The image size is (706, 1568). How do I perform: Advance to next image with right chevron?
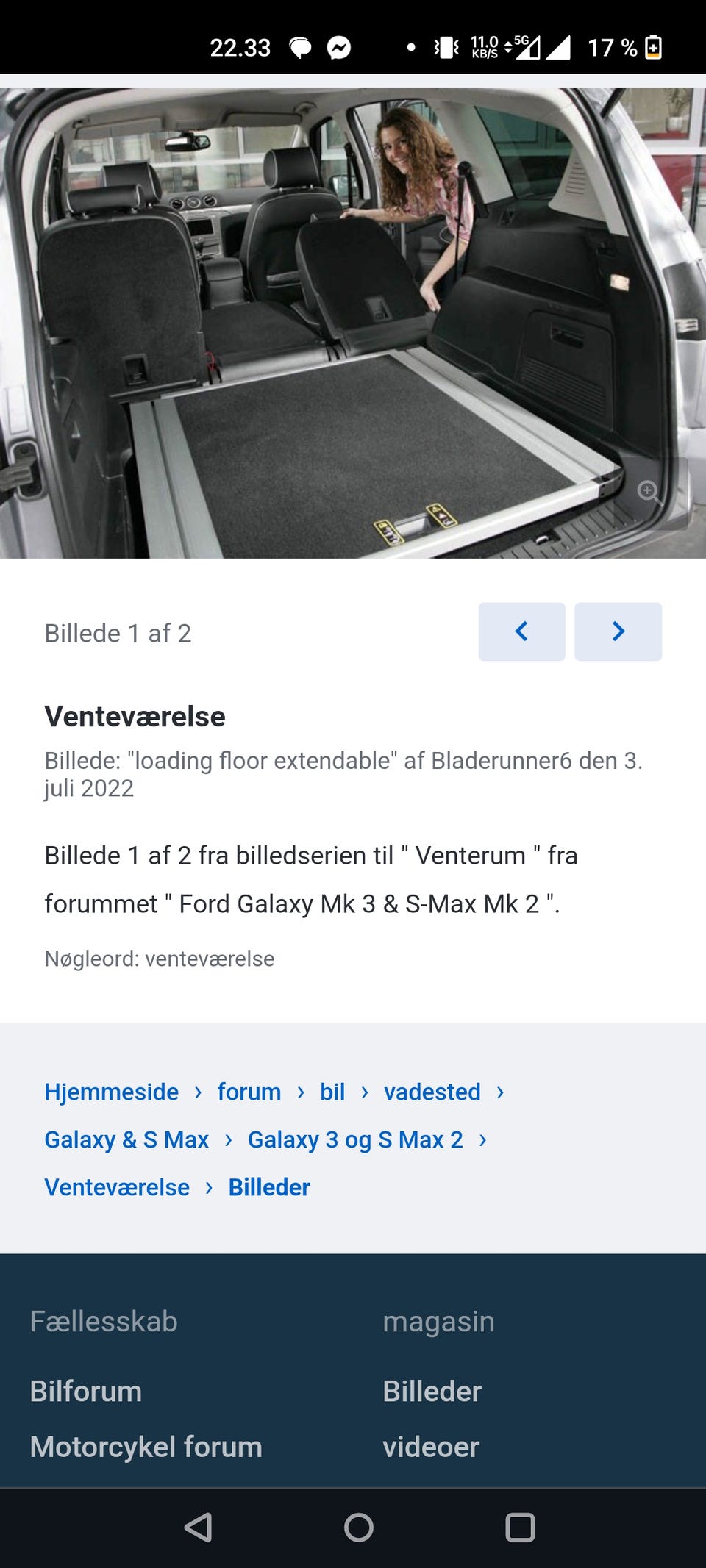(618, 631)
